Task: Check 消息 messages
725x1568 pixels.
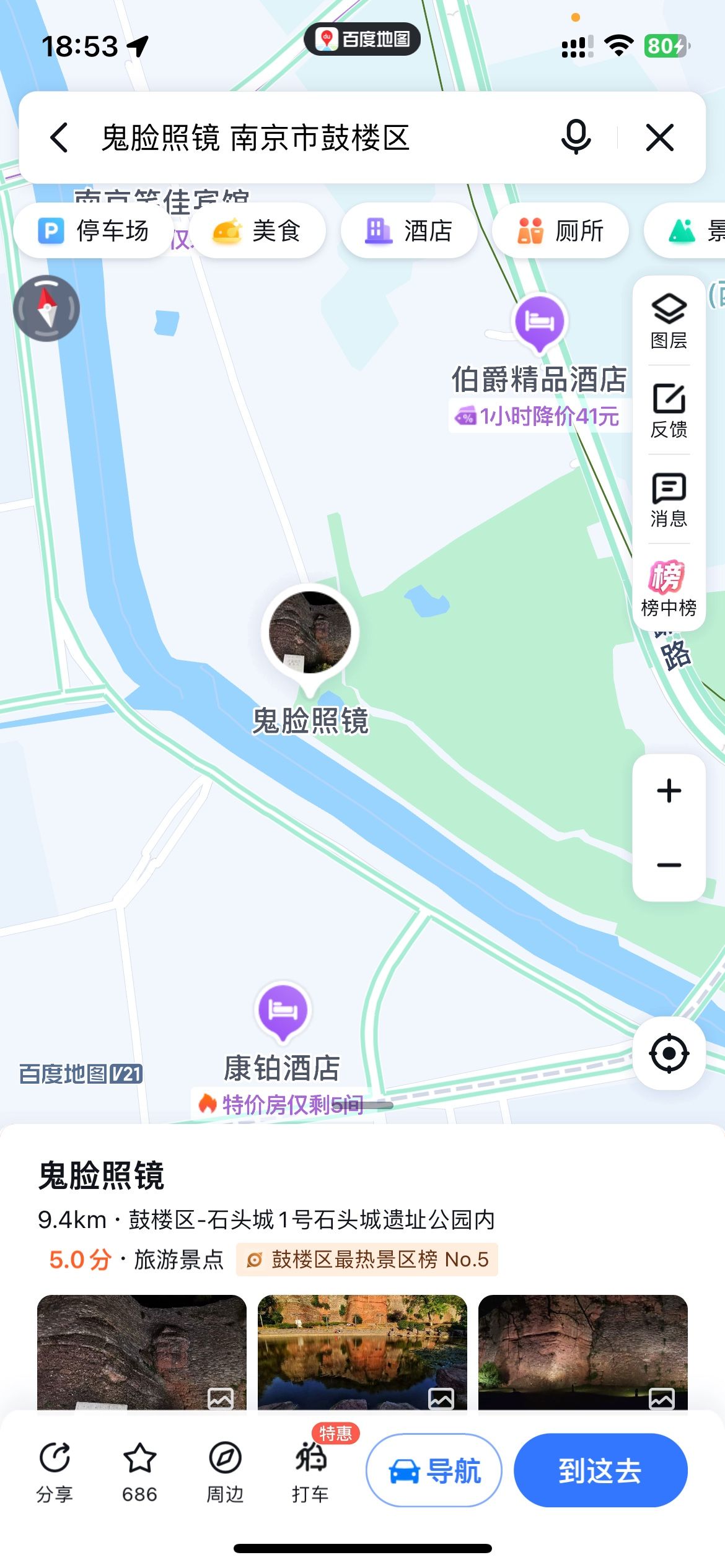Action: click(669, 499)
